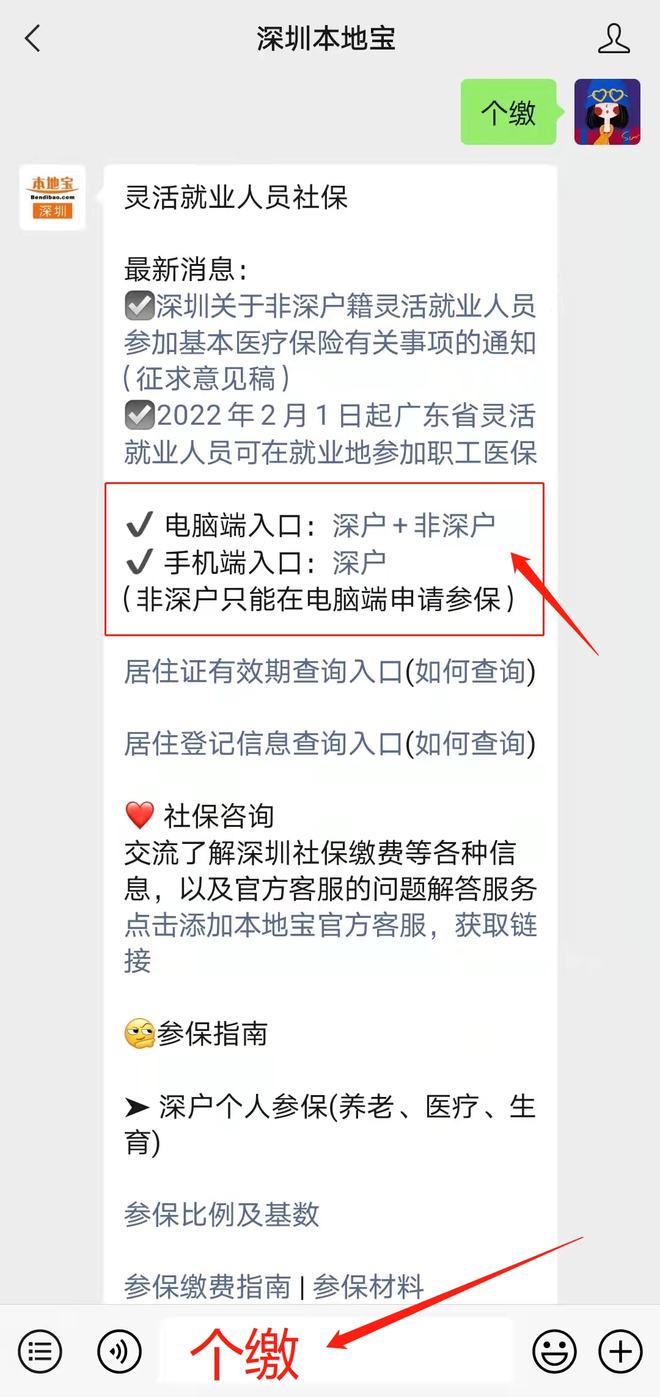660x1397 pixels.
Task: Open 参保材料 link
Action: pyautogui.click(x=368, y=1286)
